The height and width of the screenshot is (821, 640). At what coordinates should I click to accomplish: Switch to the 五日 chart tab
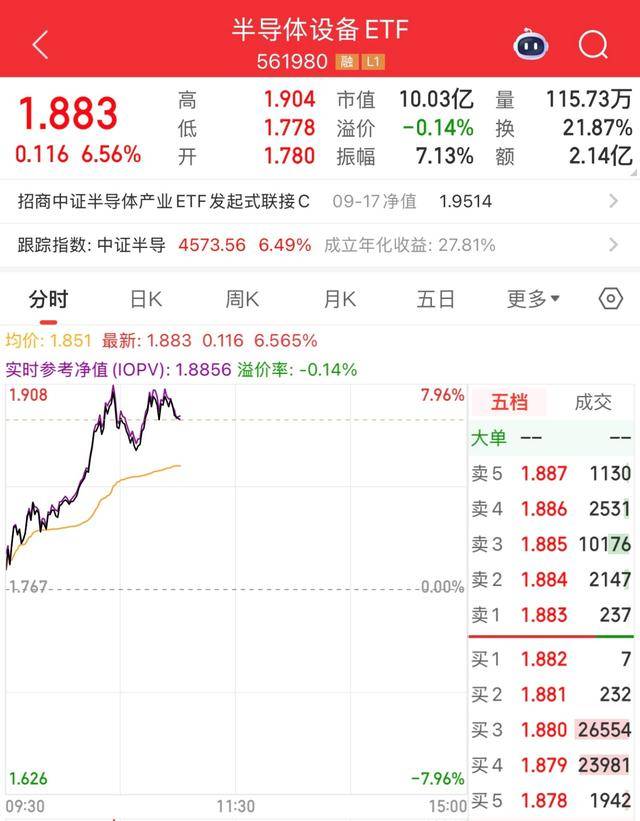(435, 298)
